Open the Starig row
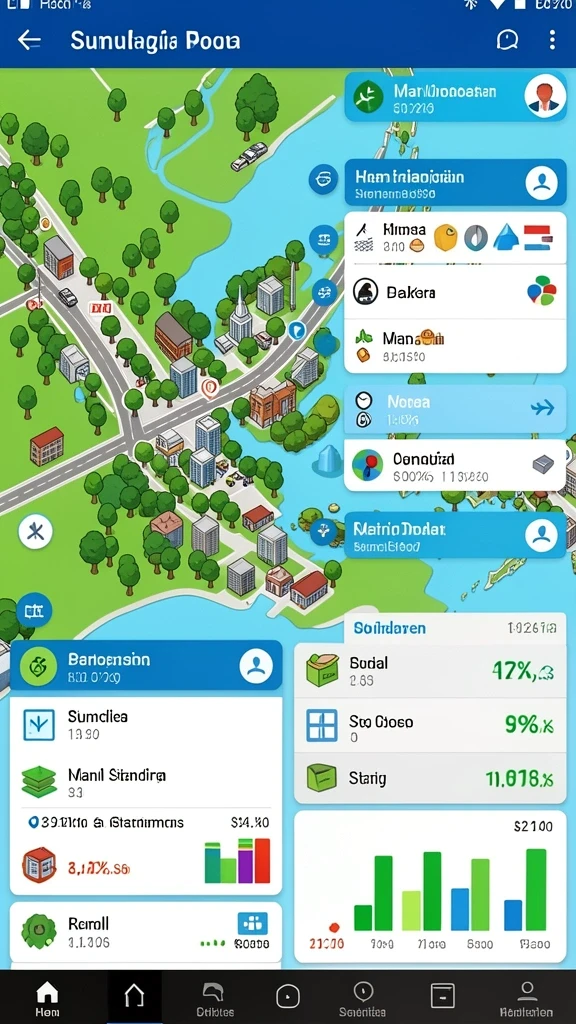Screen dimensions: 576x1024 [430, 778]
